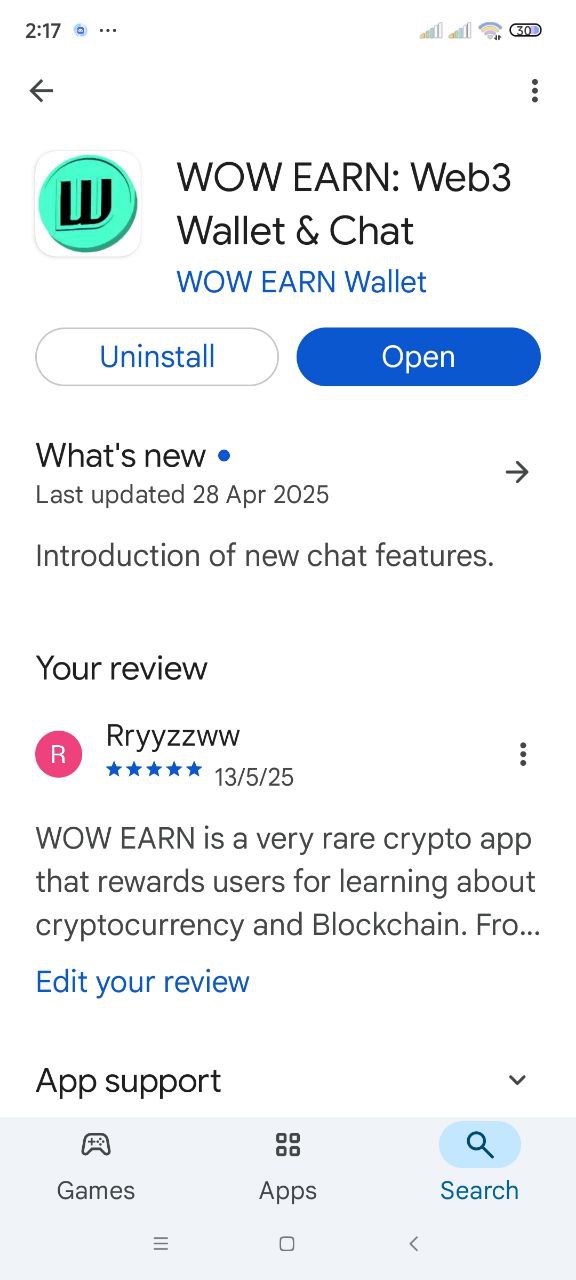576x1280 pixels.
Task: Switch to the Apps tab
Action: 288,1164
